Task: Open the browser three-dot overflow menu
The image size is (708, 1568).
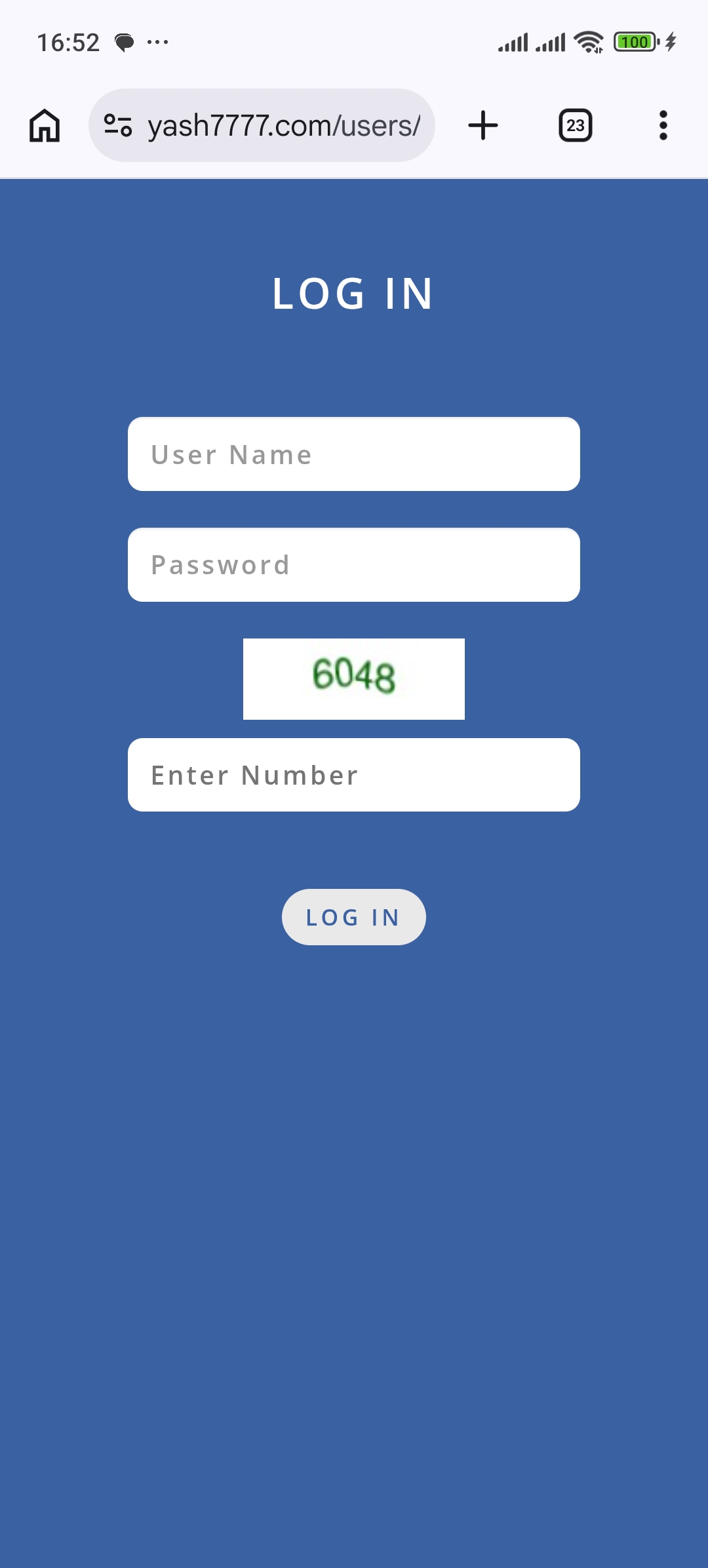Action: tap(663, 125)
